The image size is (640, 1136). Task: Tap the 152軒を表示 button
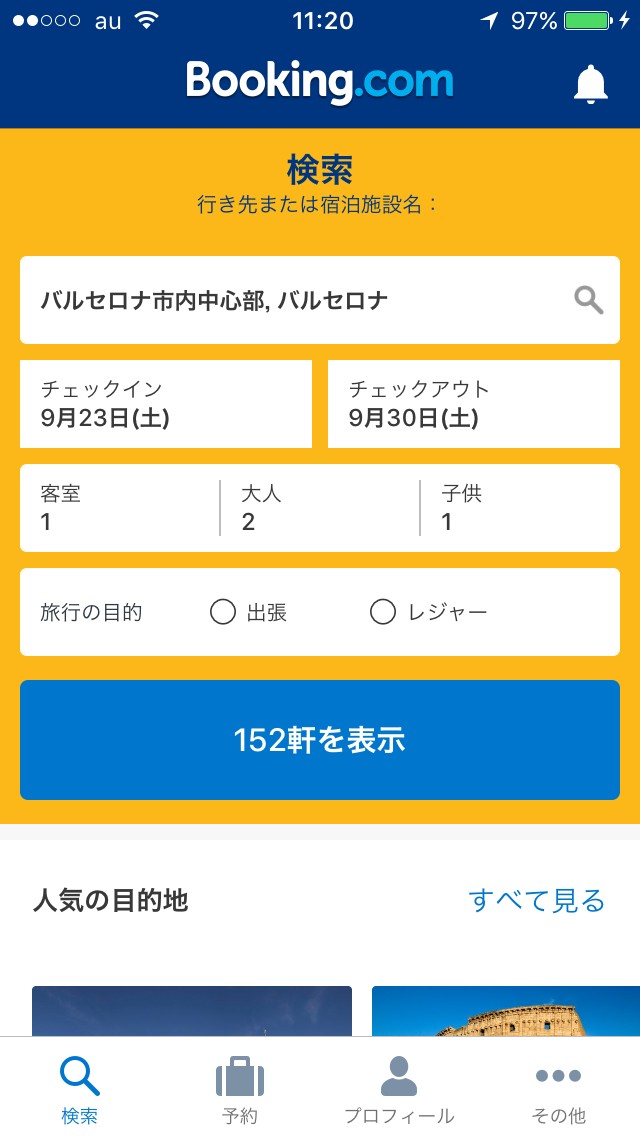[320, 740]
